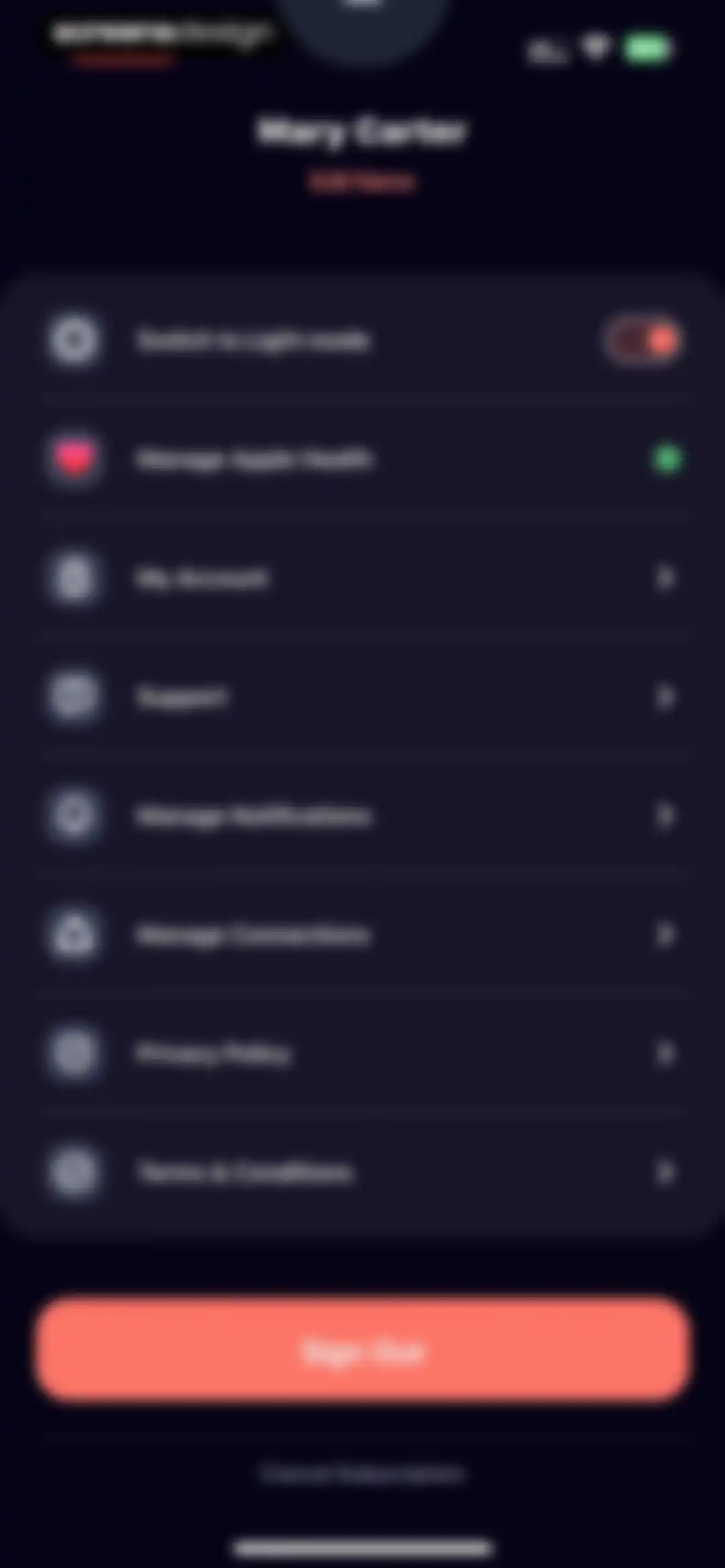Screen dimensions: 725x1568
Task: Open My Account settings
Action: pos(362,578)
